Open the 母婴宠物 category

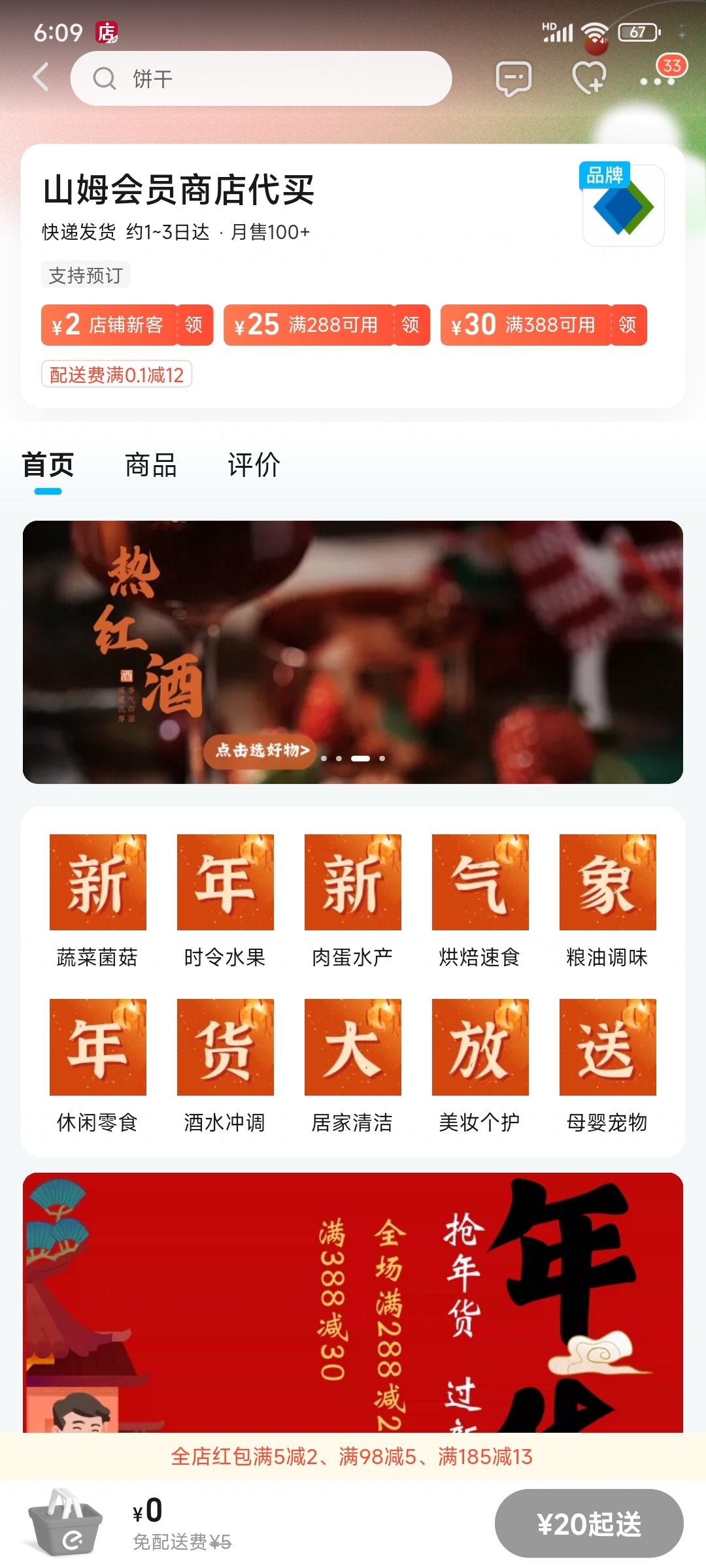pos(608,1065)
